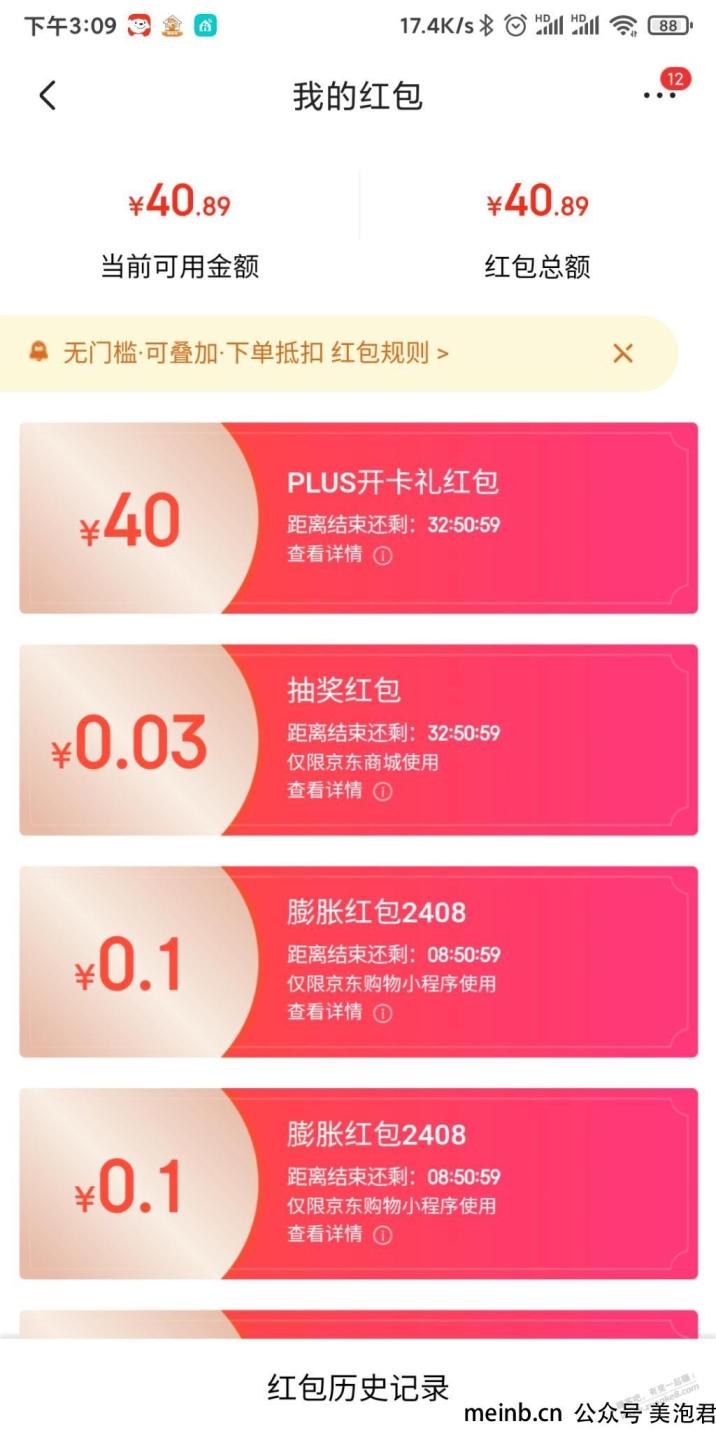
Task: View 查看详情 for 抽奖红包
Action: coord(339,790)
